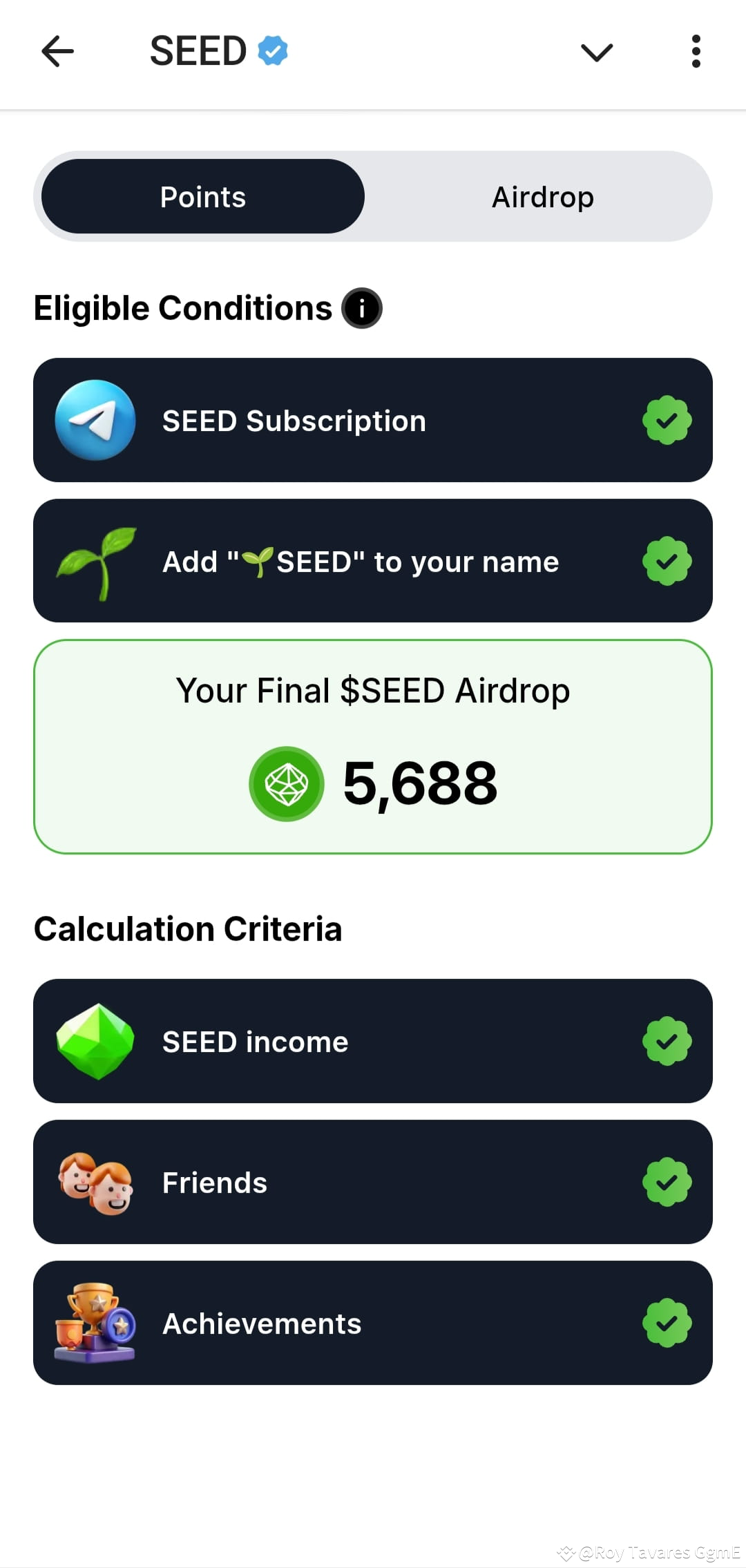Image resolution: width=746 pixels, height=1568 pixels.
Task: Click the Telegram icon on SEED Subscription row
Action: coord(97,420)
